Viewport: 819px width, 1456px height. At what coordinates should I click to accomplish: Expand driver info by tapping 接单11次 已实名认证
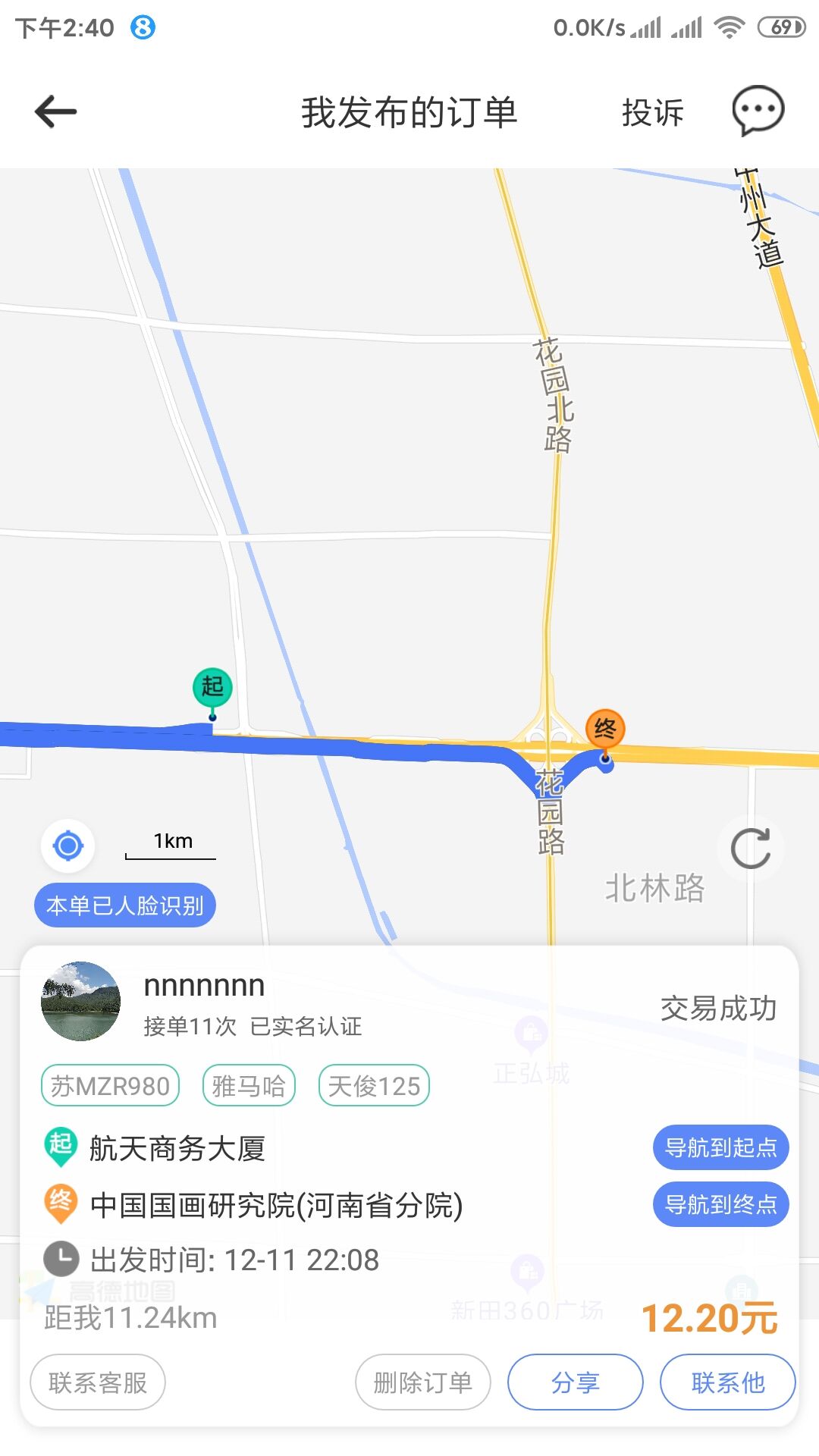pos(253,1028)
